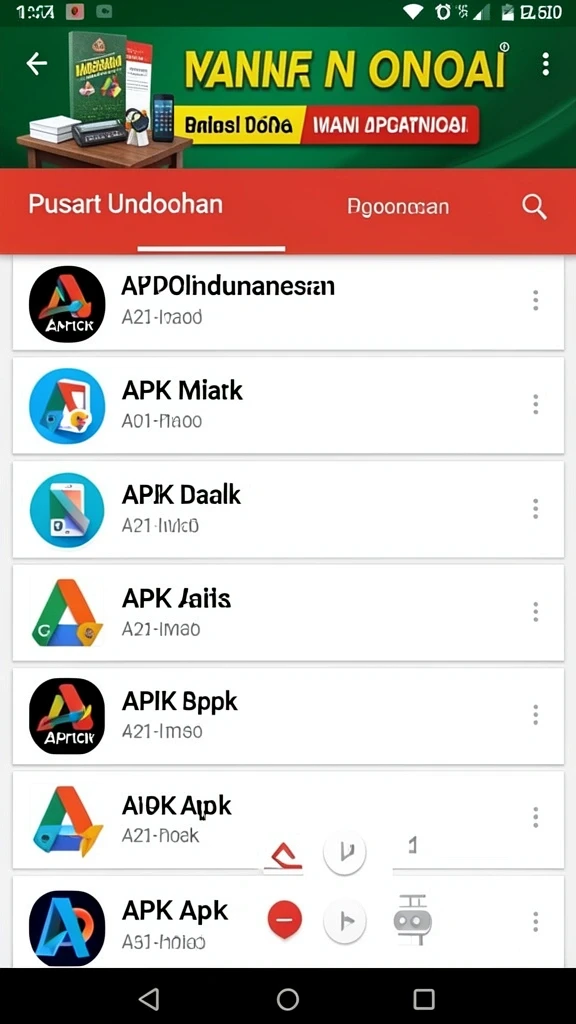Open the APK Jaiis entry
The width and height of the screenshot is (576, 1024).
pos(288,612)
